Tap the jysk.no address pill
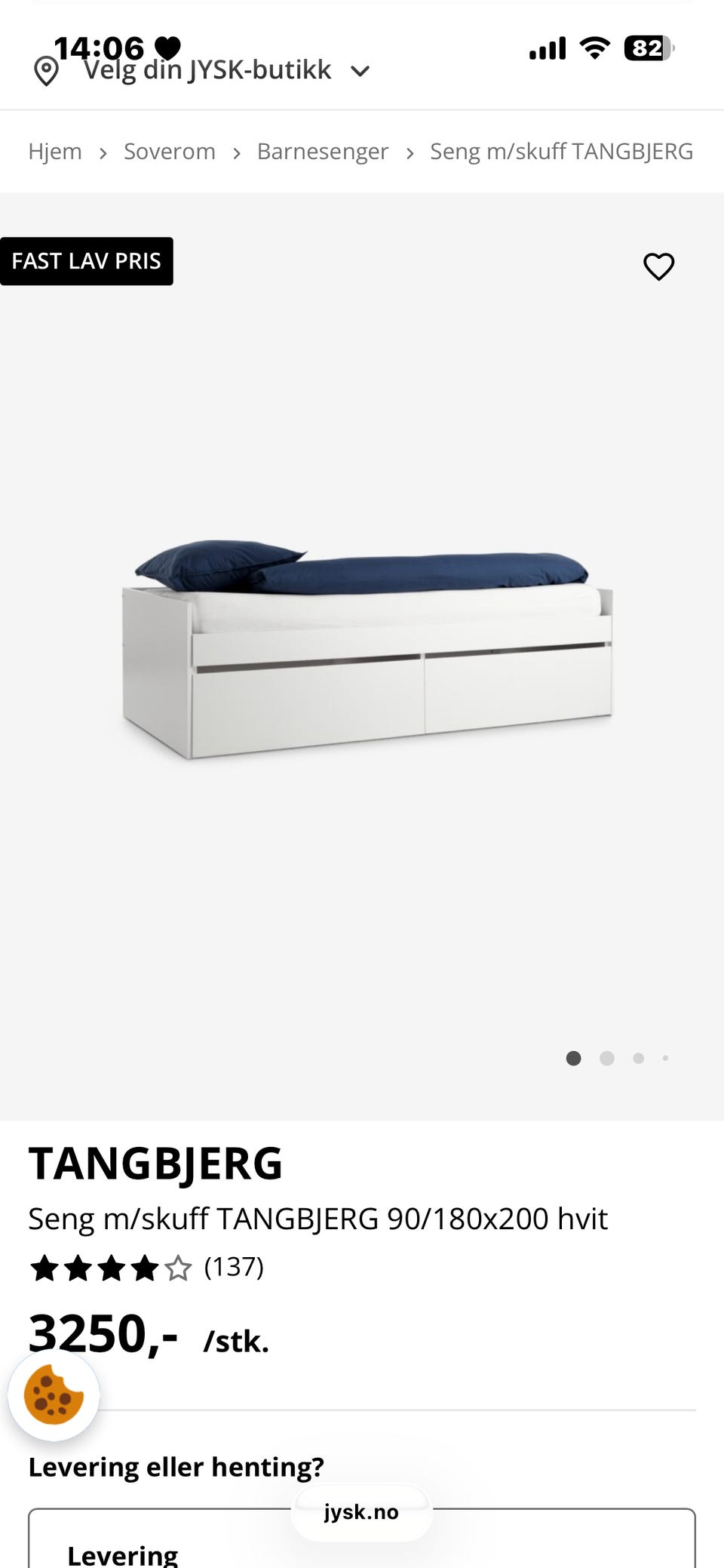724x1568 pixels. pos(362,1512)
